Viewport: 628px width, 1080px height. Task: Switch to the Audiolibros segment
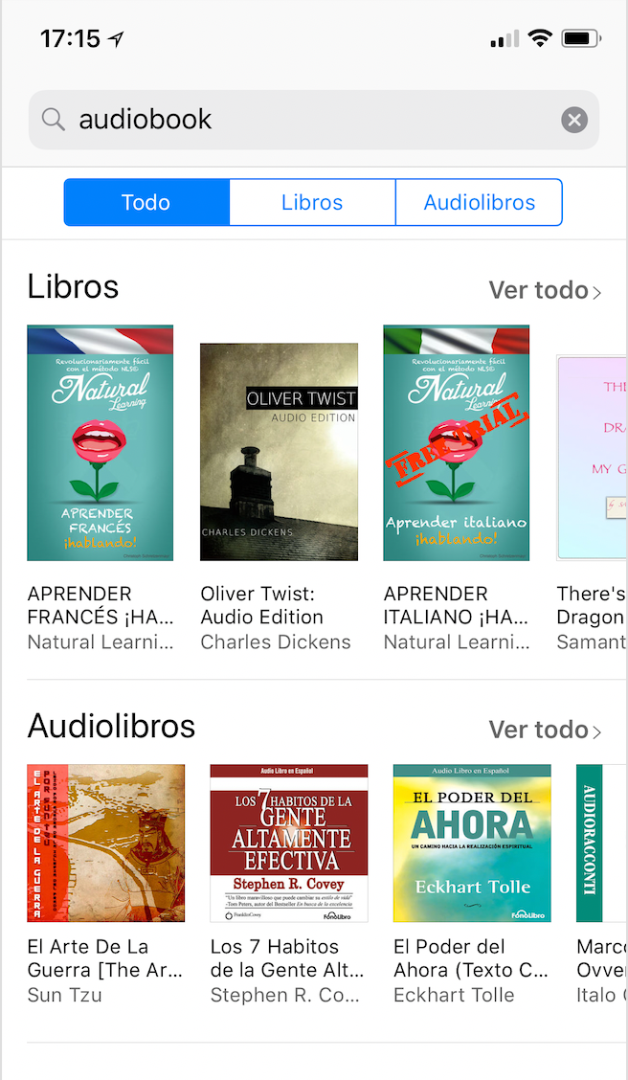click(x=479, y=202)
